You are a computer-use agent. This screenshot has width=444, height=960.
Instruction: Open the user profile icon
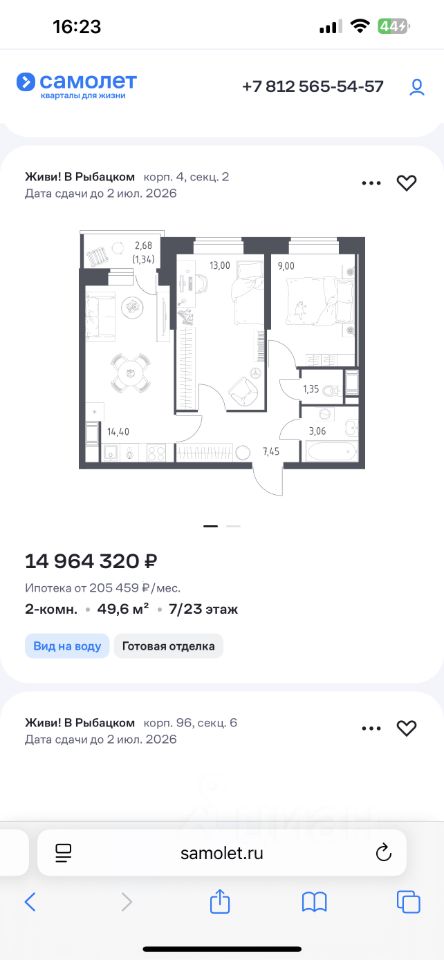(x=416, y=87)
